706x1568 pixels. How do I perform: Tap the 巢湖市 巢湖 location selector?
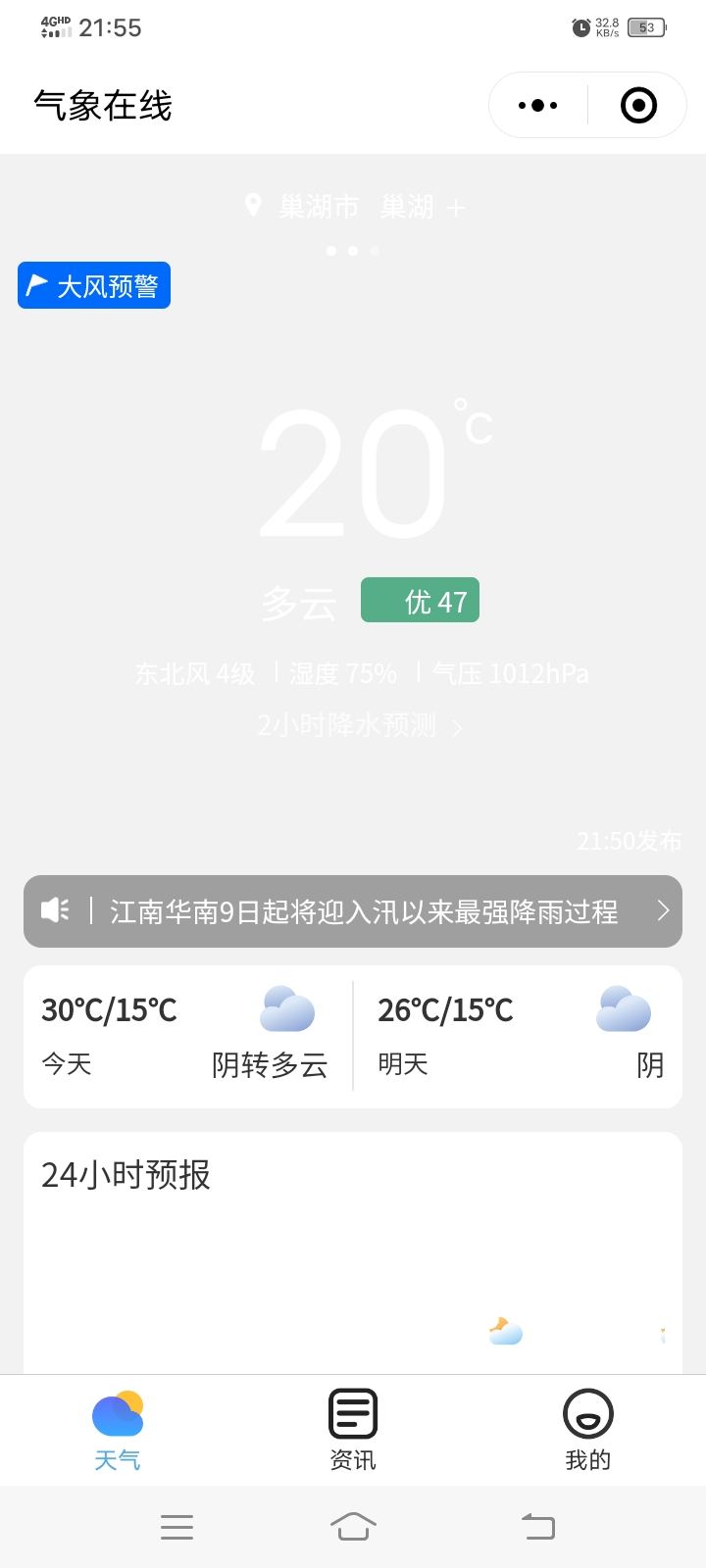[338, 207]
